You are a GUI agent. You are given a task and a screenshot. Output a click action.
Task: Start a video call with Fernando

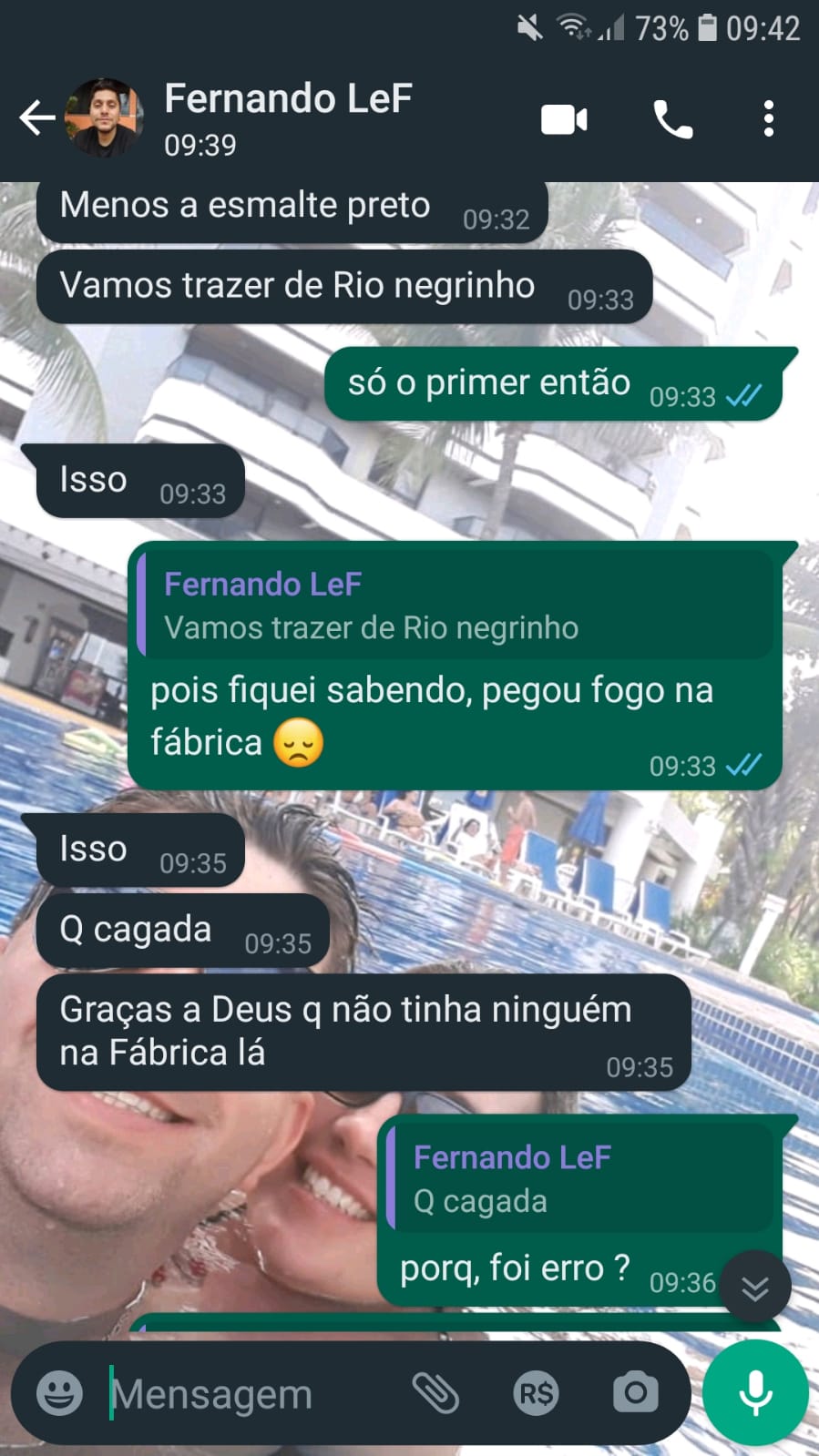coord(564,119)
